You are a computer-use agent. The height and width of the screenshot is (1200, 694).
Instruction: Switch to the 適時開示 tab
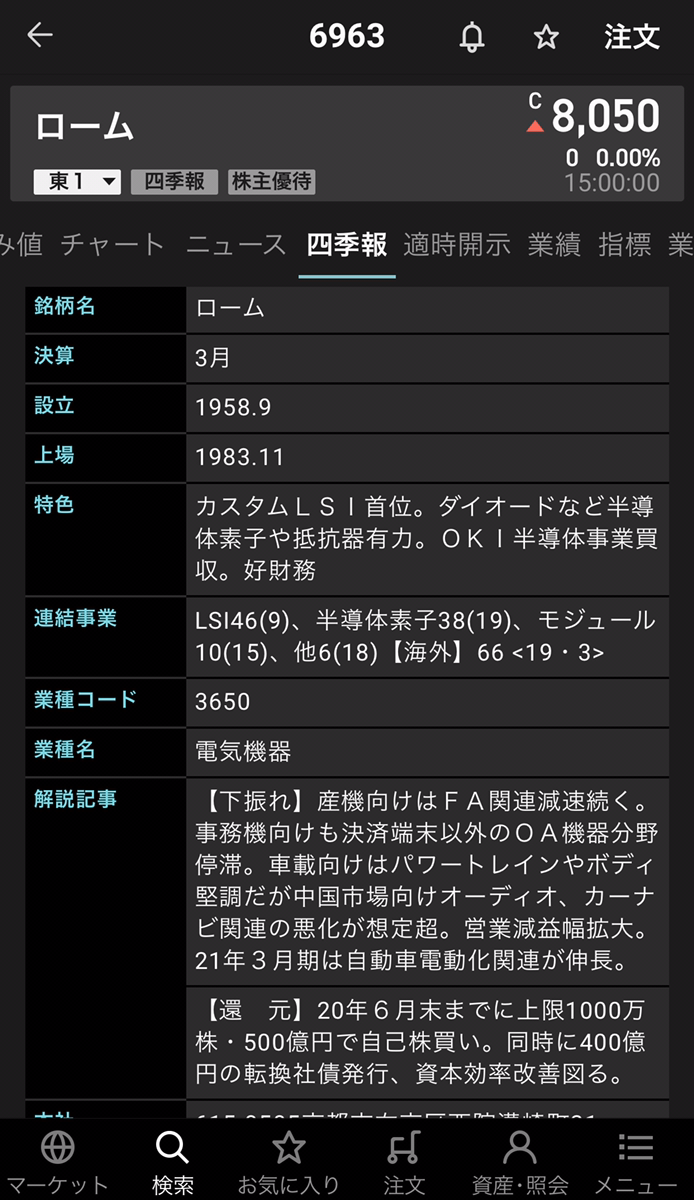point(457,244)
